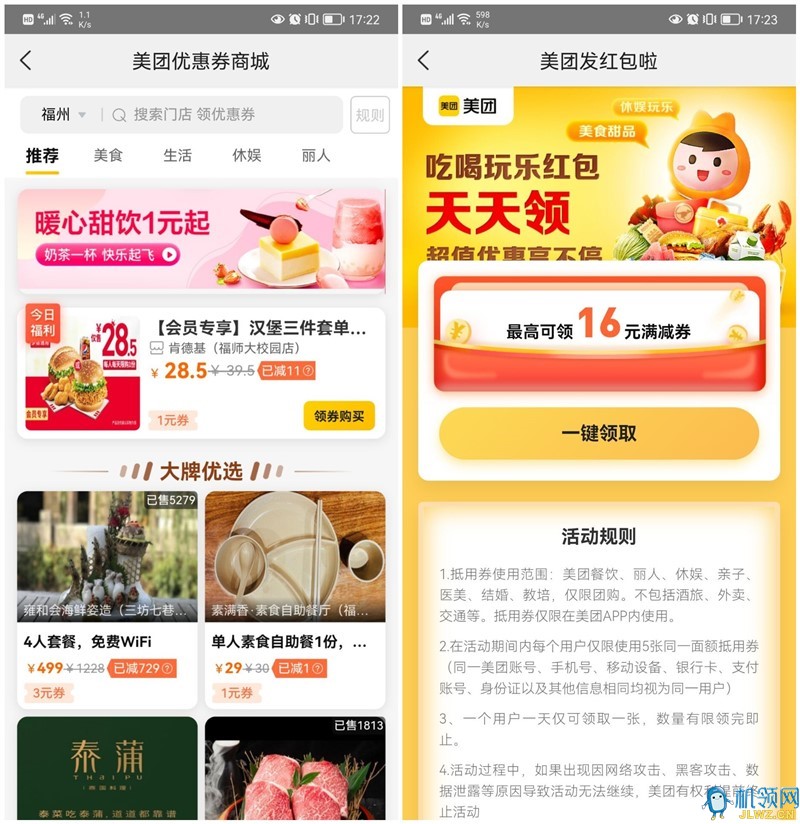
Task: Select the 生活 tab
Action: tap(177, 156)
